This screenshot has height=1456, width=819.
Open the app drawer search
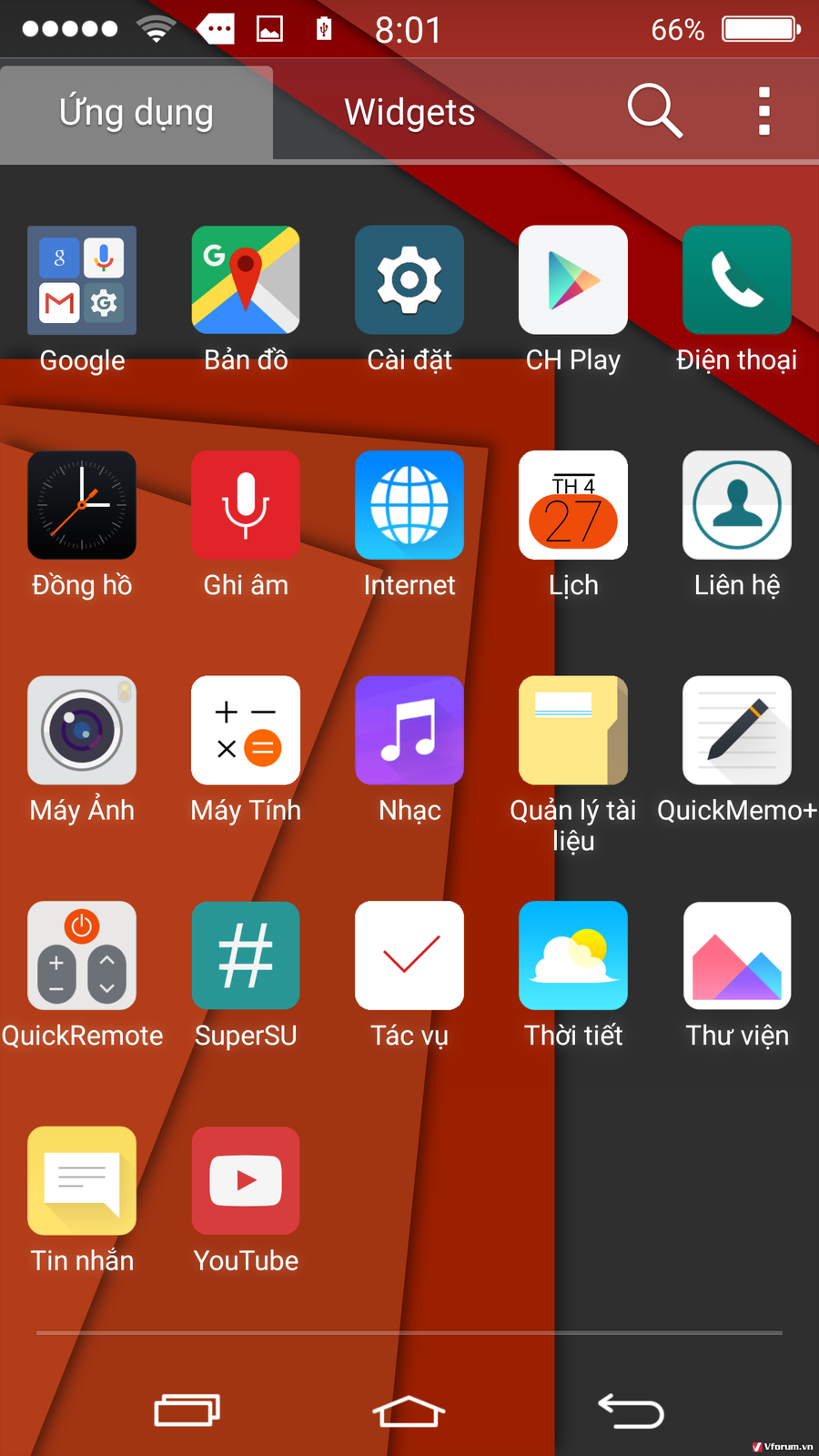pyautogui.click(x=654, y=111)
